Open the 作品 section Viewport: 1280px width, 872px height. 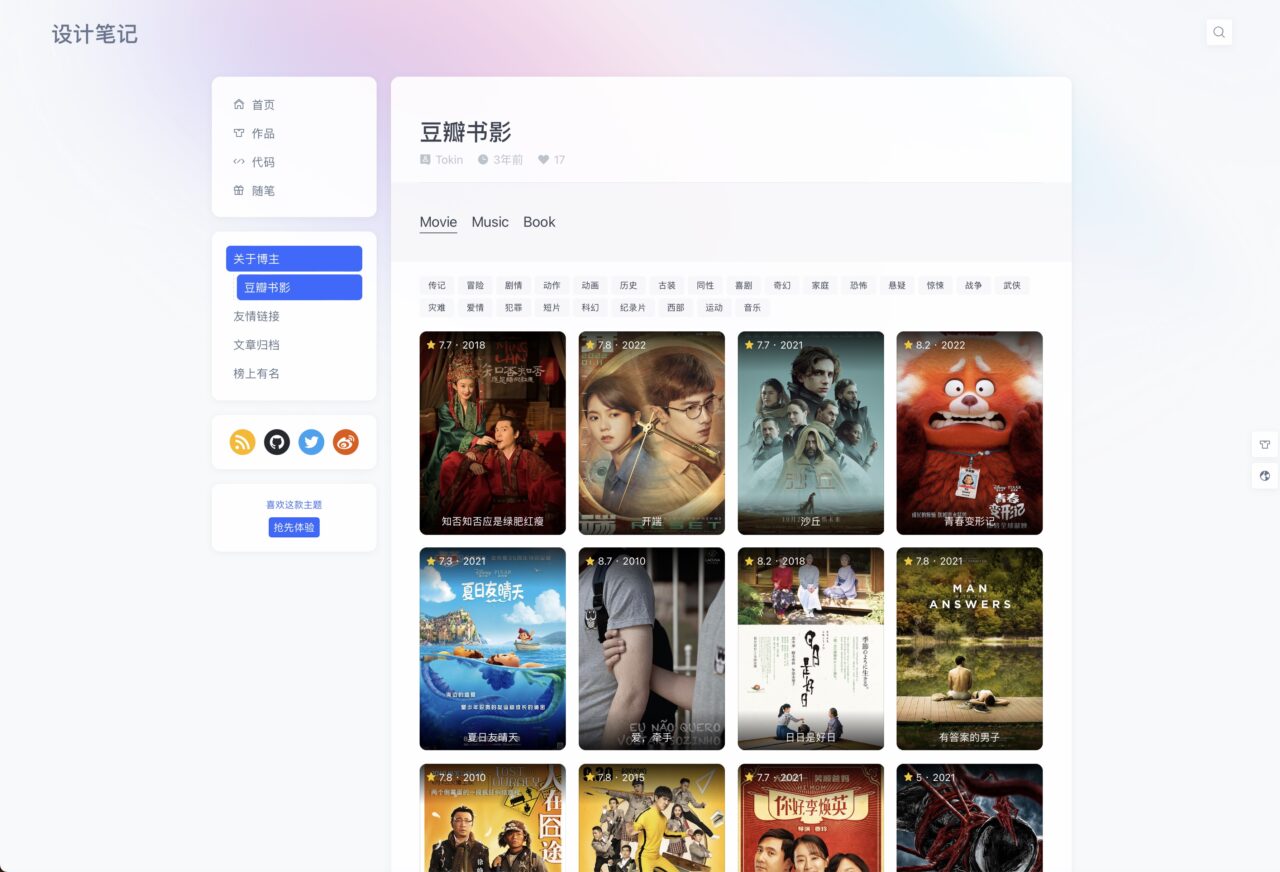(262, 133)
